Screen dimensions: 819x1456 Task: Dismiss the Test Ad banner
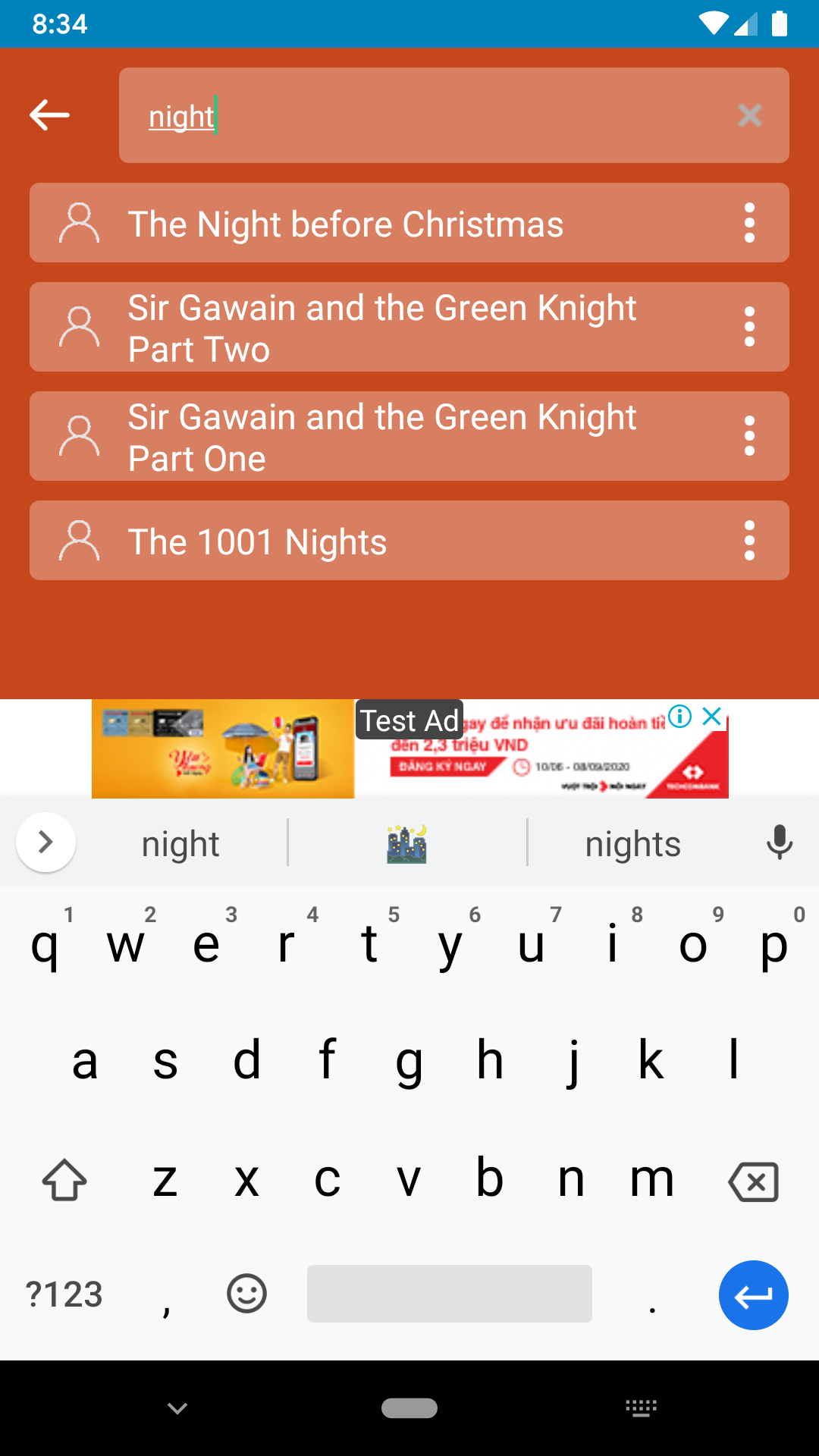coord(711,715)
